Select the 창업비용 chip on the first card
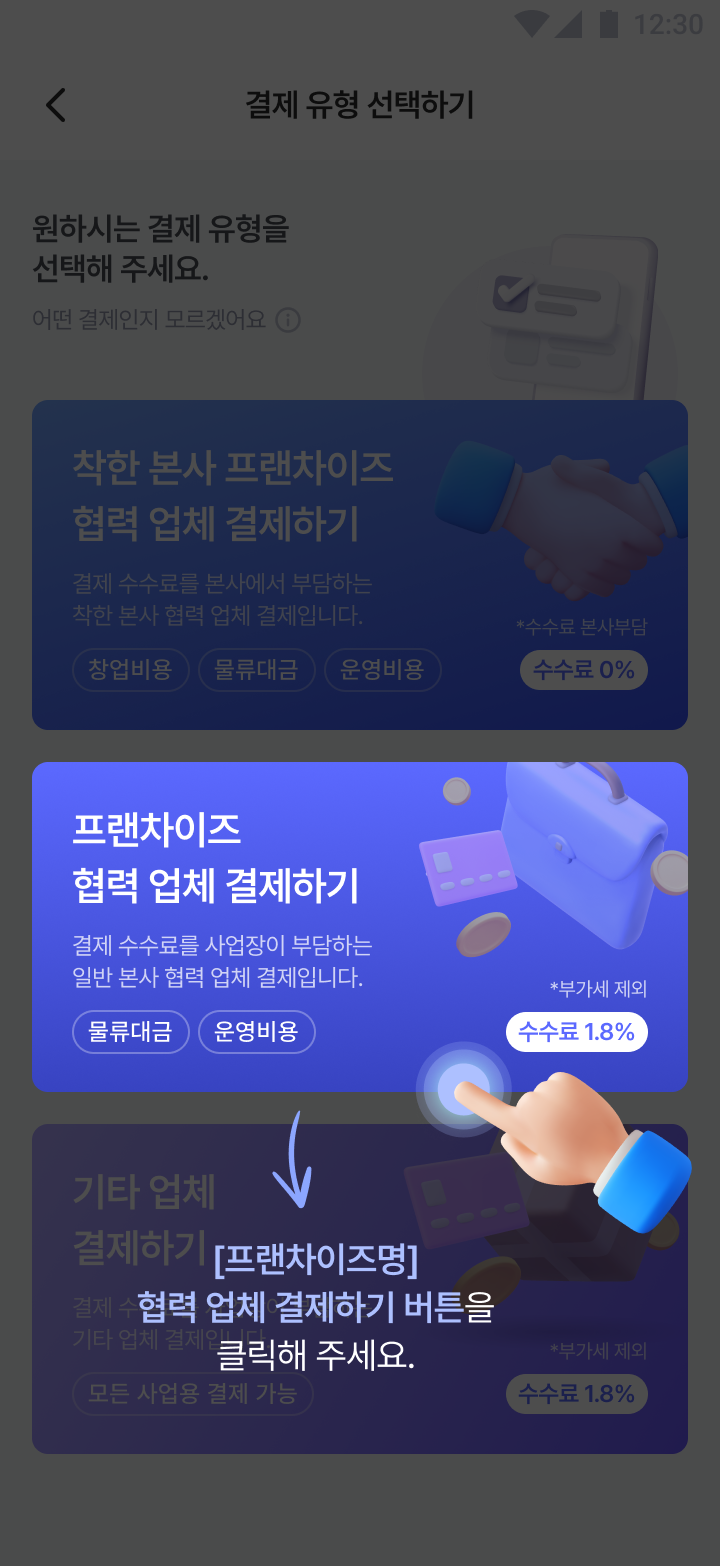This screenshot has width=720, height=1566. tap(130, 670)
